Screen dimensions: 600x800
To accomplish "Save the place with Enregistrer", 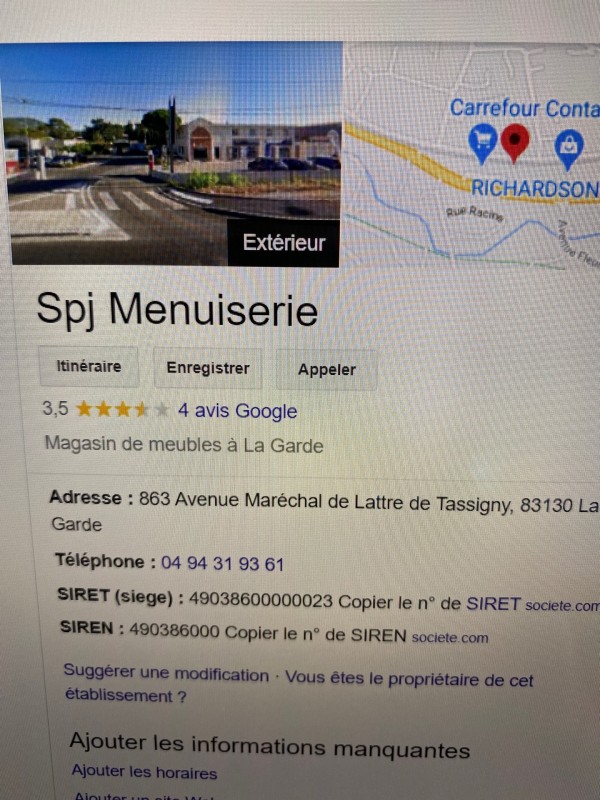I will pyautogui.click(x=208, y=368).
